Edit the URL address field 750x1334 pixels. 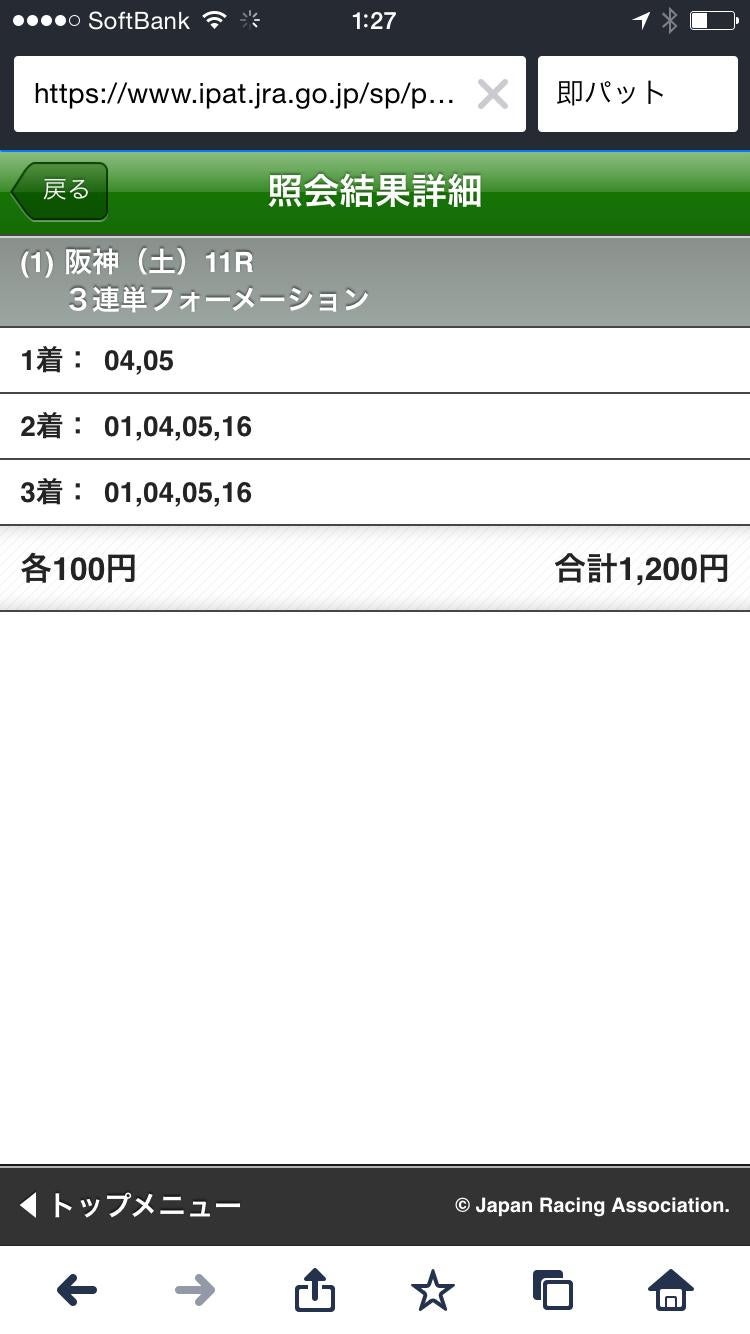tap(245, 94)
